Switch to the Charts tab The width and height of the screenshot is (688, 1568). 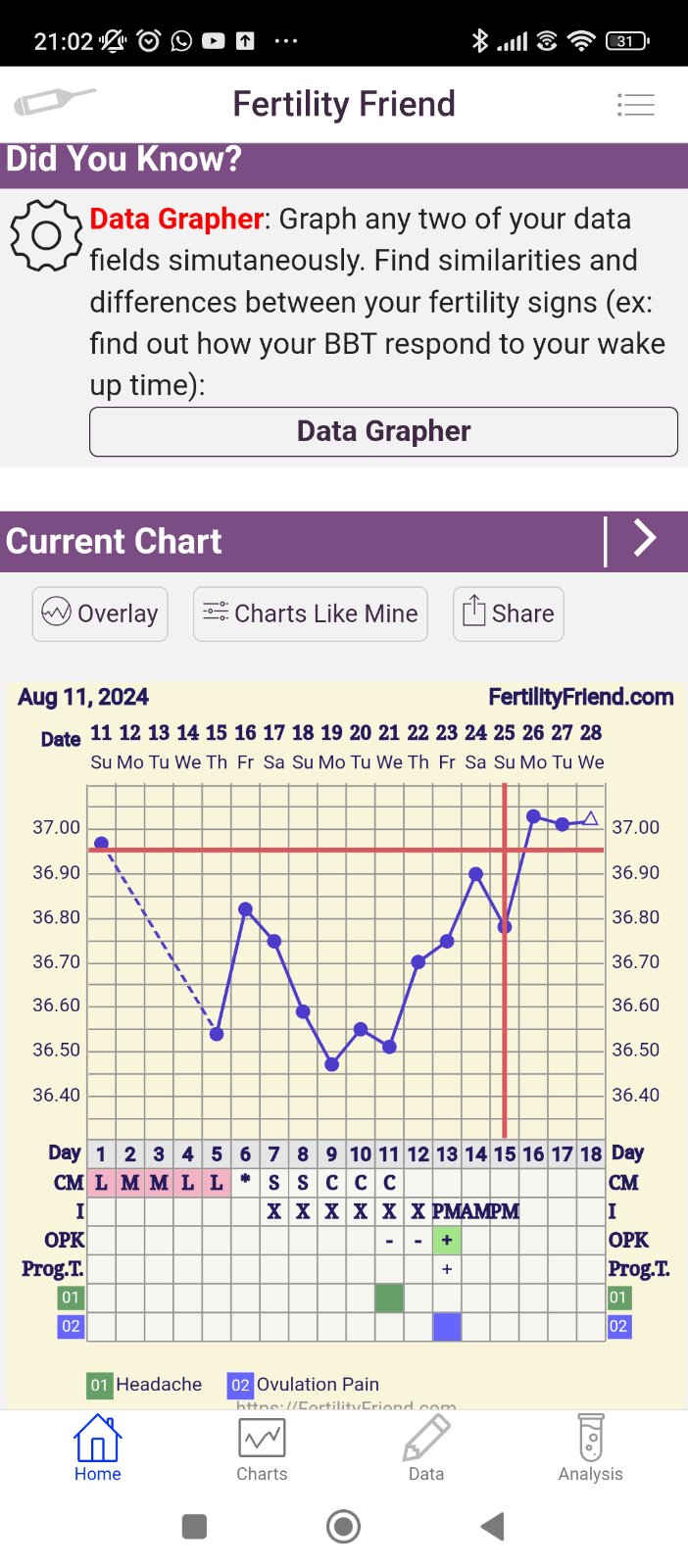click(262, 1448)
